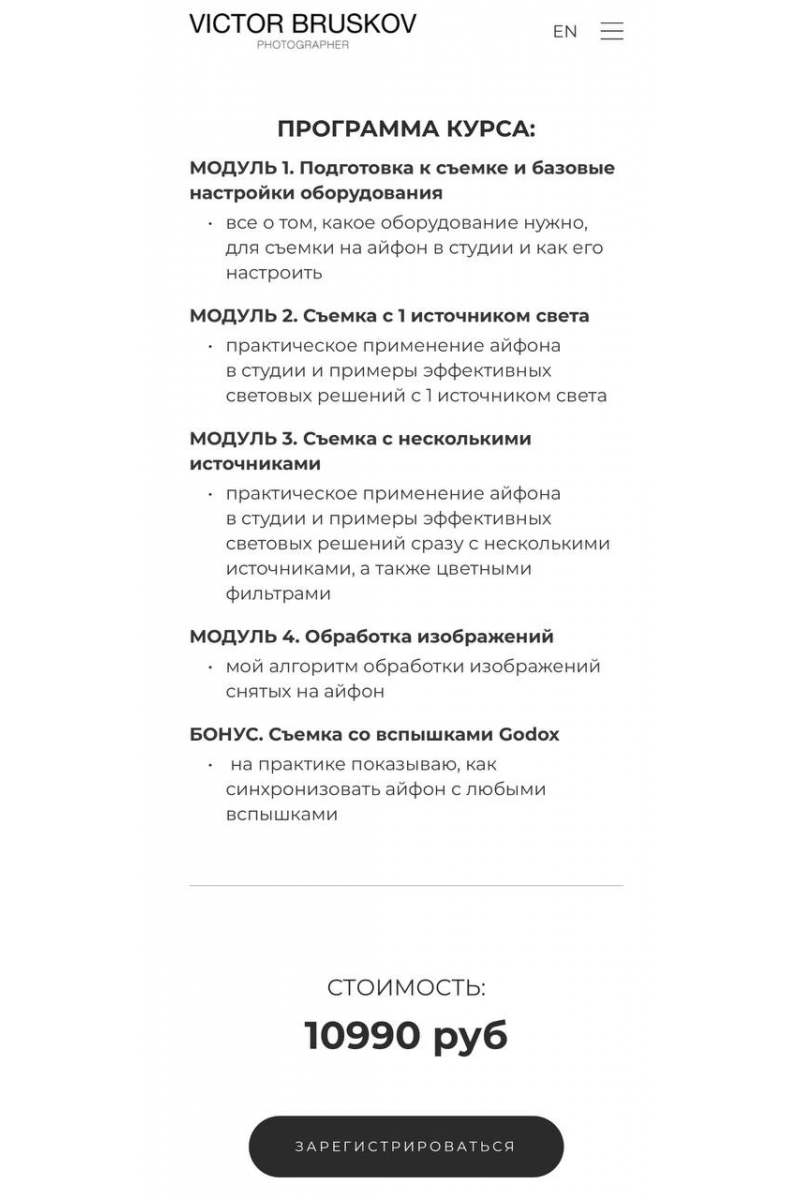This screenshot has height=1200, width=800.
Task: Open the hamburger menu
Action: (611, 31)
